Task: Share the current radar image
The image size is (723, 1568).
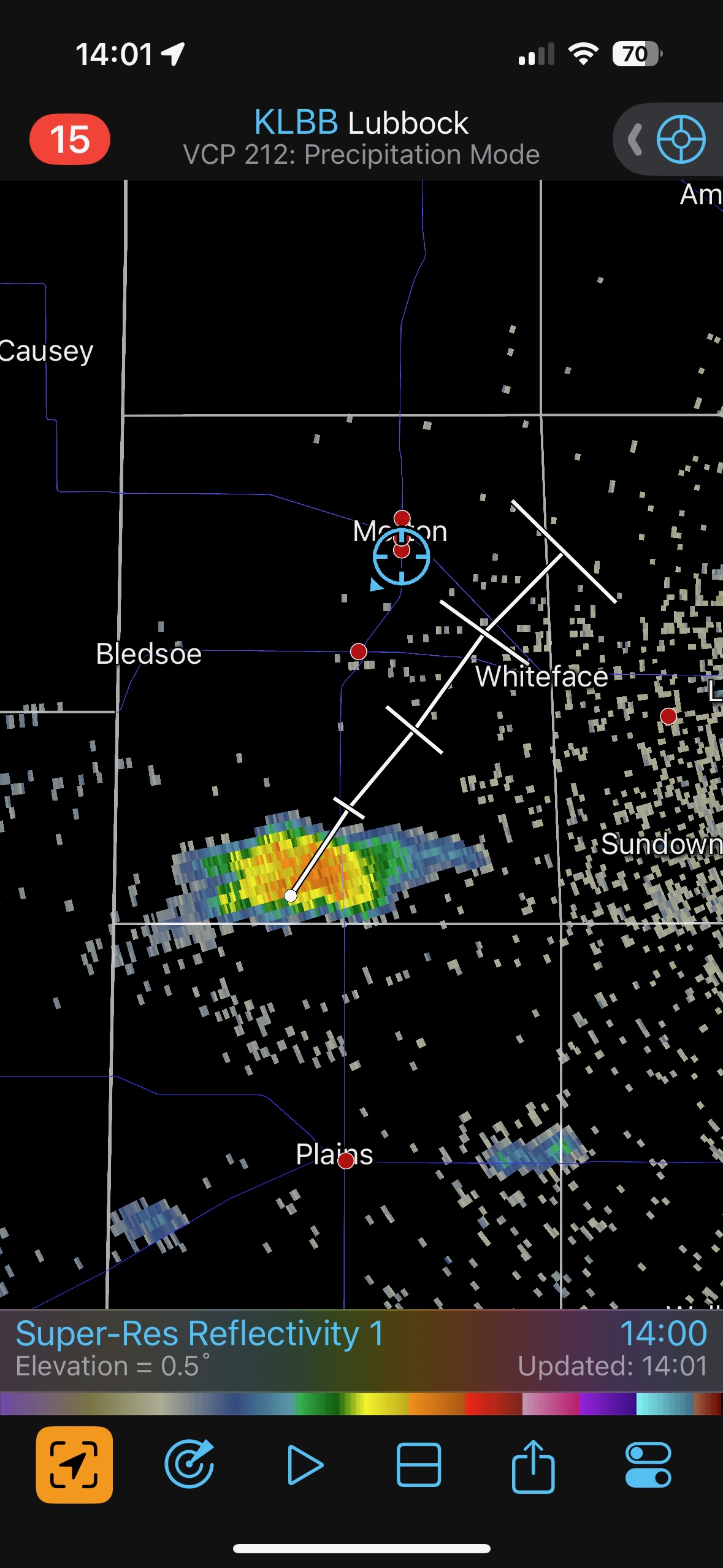Action: pyautogui.click(x=533, y=1465)
